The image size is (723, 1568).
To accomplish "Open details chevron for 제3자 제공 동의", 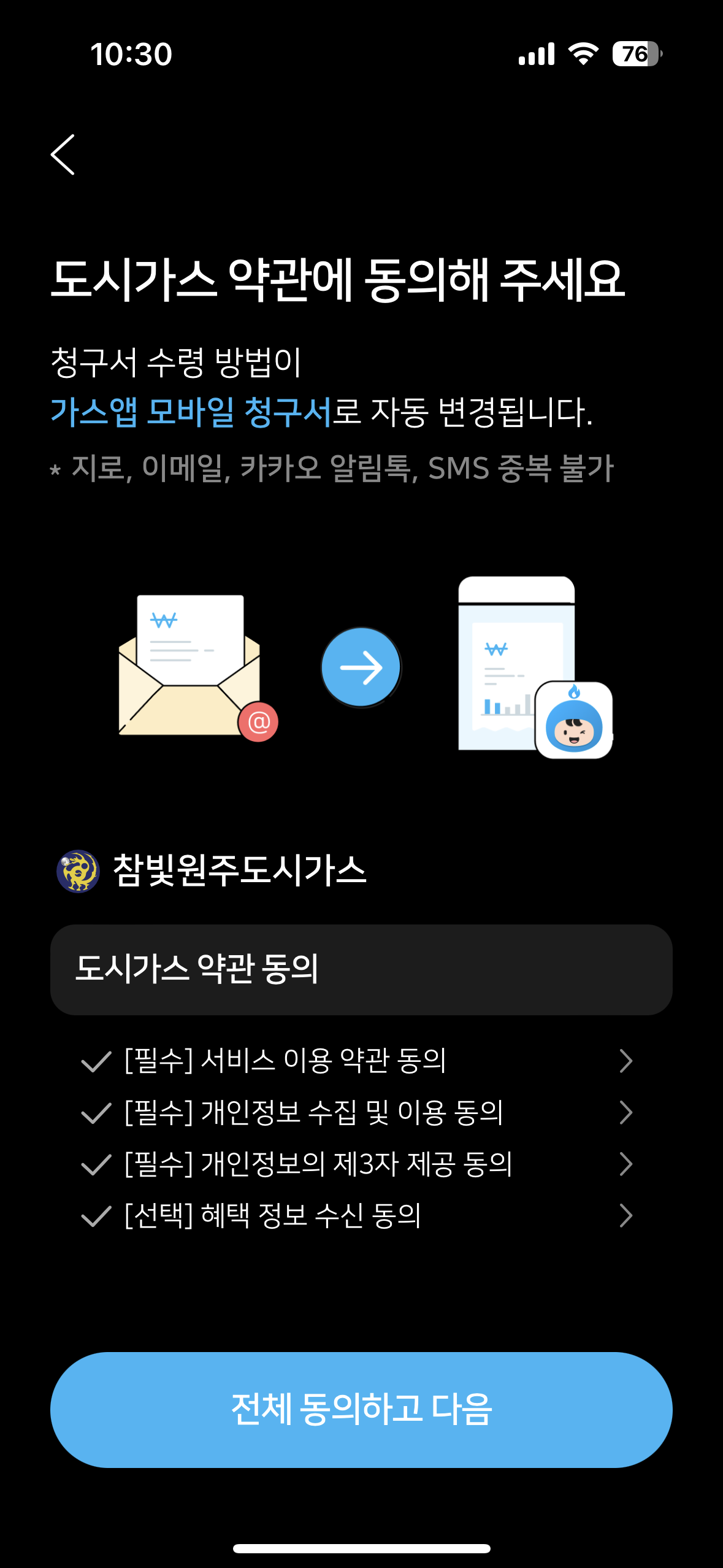I will (x=625, y=1164).
